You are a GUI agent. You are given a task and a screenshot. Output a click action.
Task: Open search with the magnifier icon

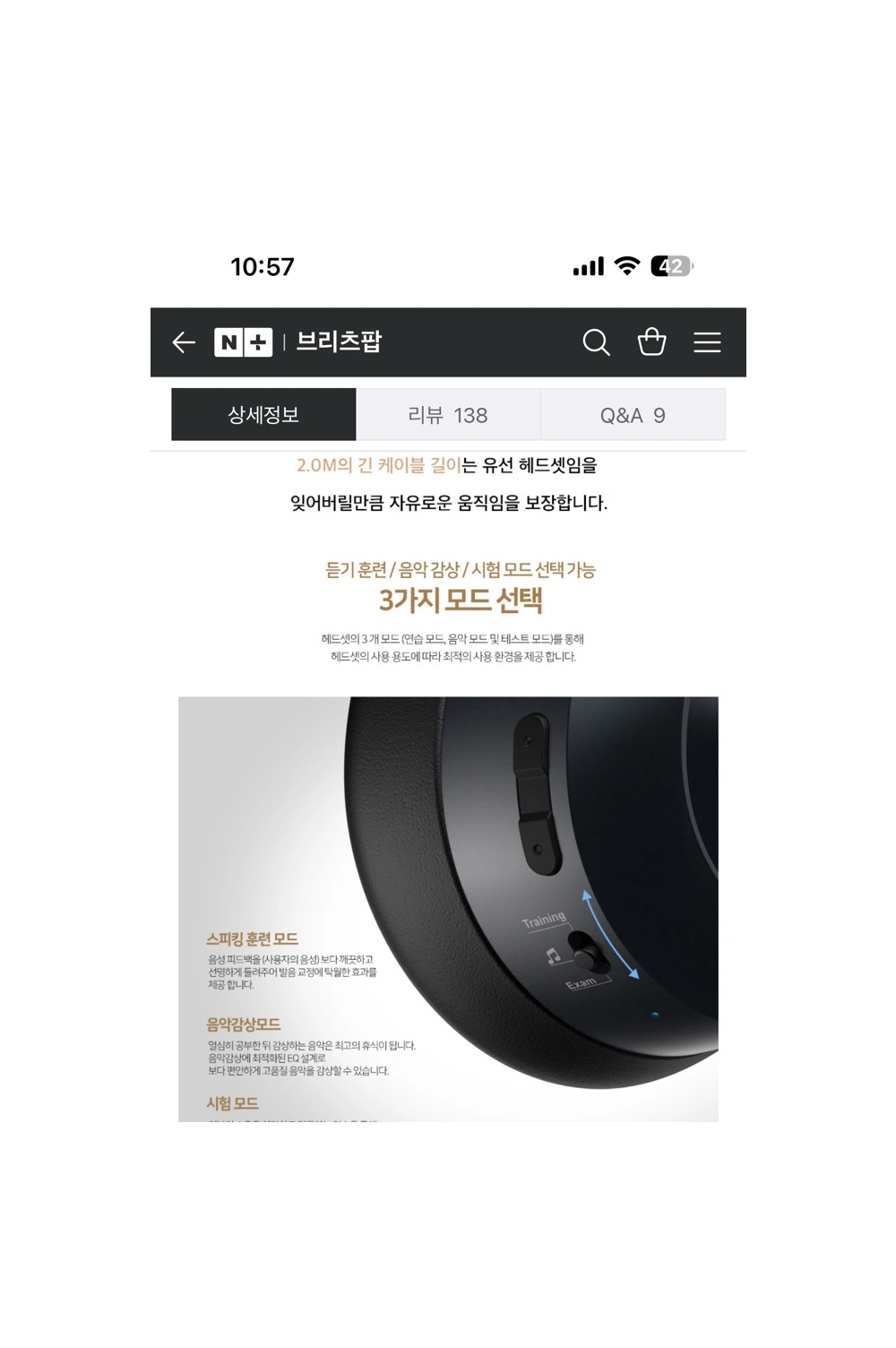596,342
